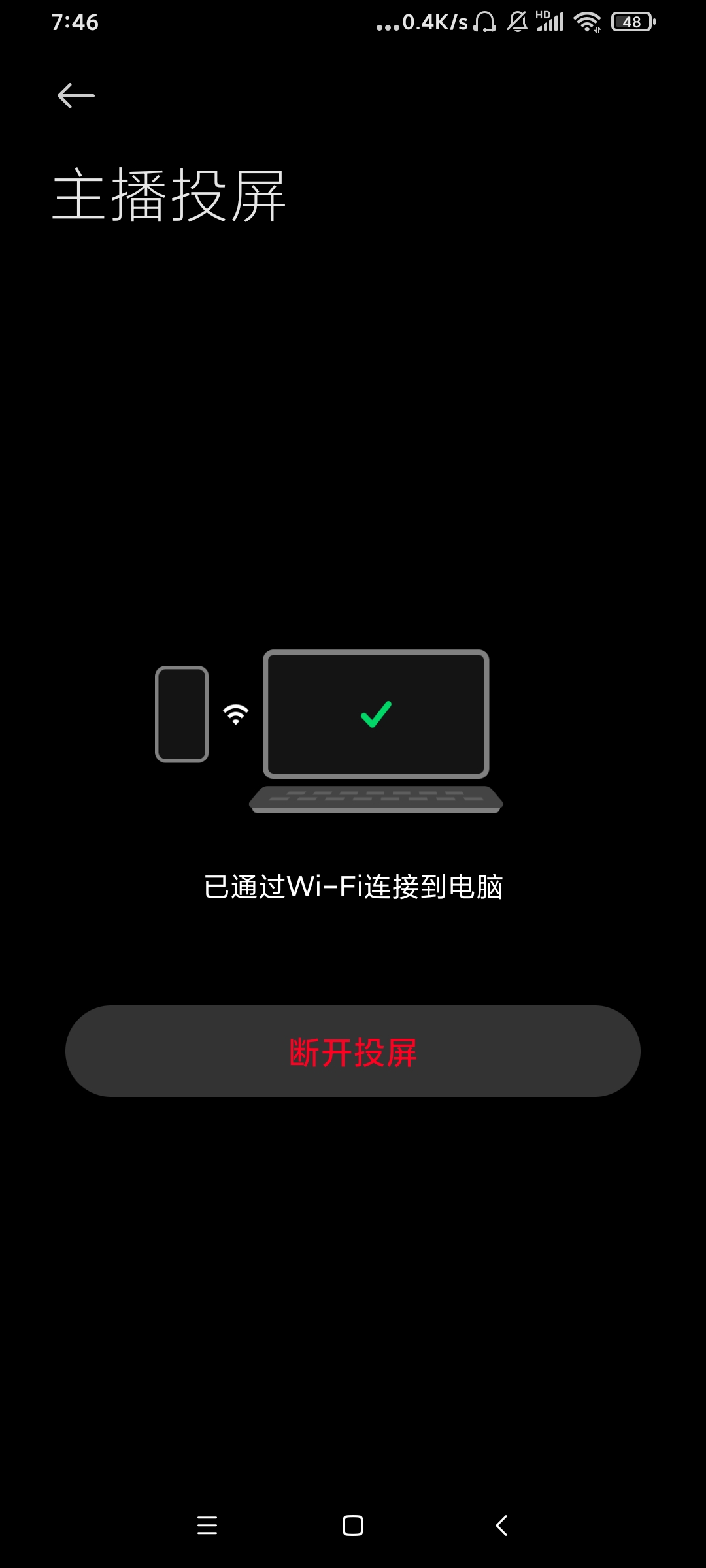Go to the home screen
Image resolution: width=706 pixels, height=1568 pixels.
(353, 1526)
